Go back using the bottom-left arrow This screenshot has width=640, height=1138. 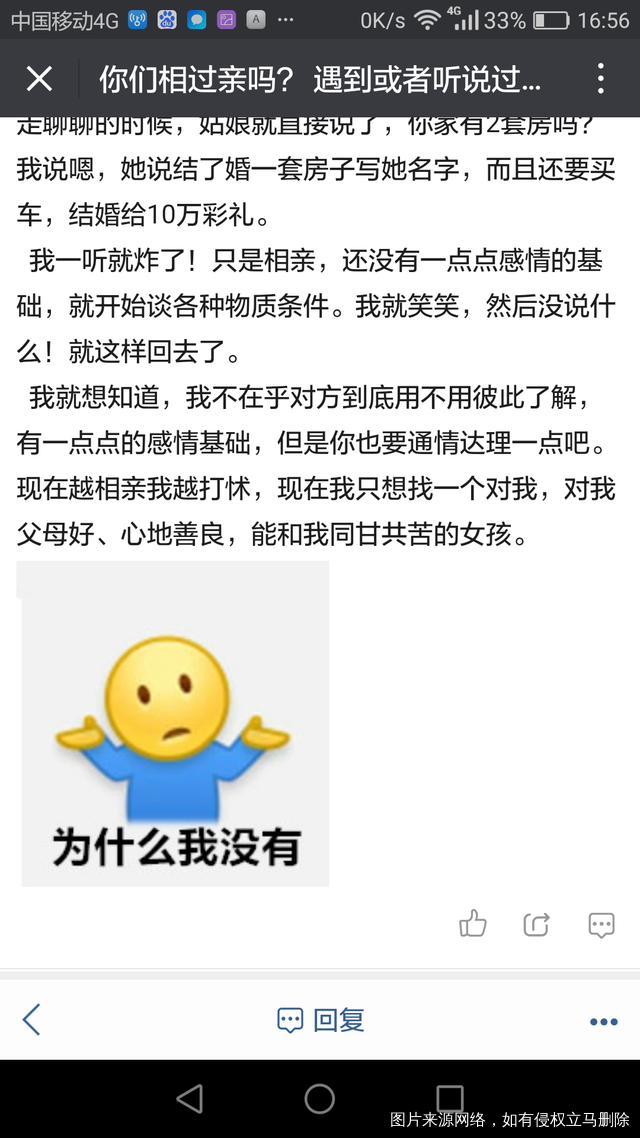pyautogui.click(x=32, y=1020)
